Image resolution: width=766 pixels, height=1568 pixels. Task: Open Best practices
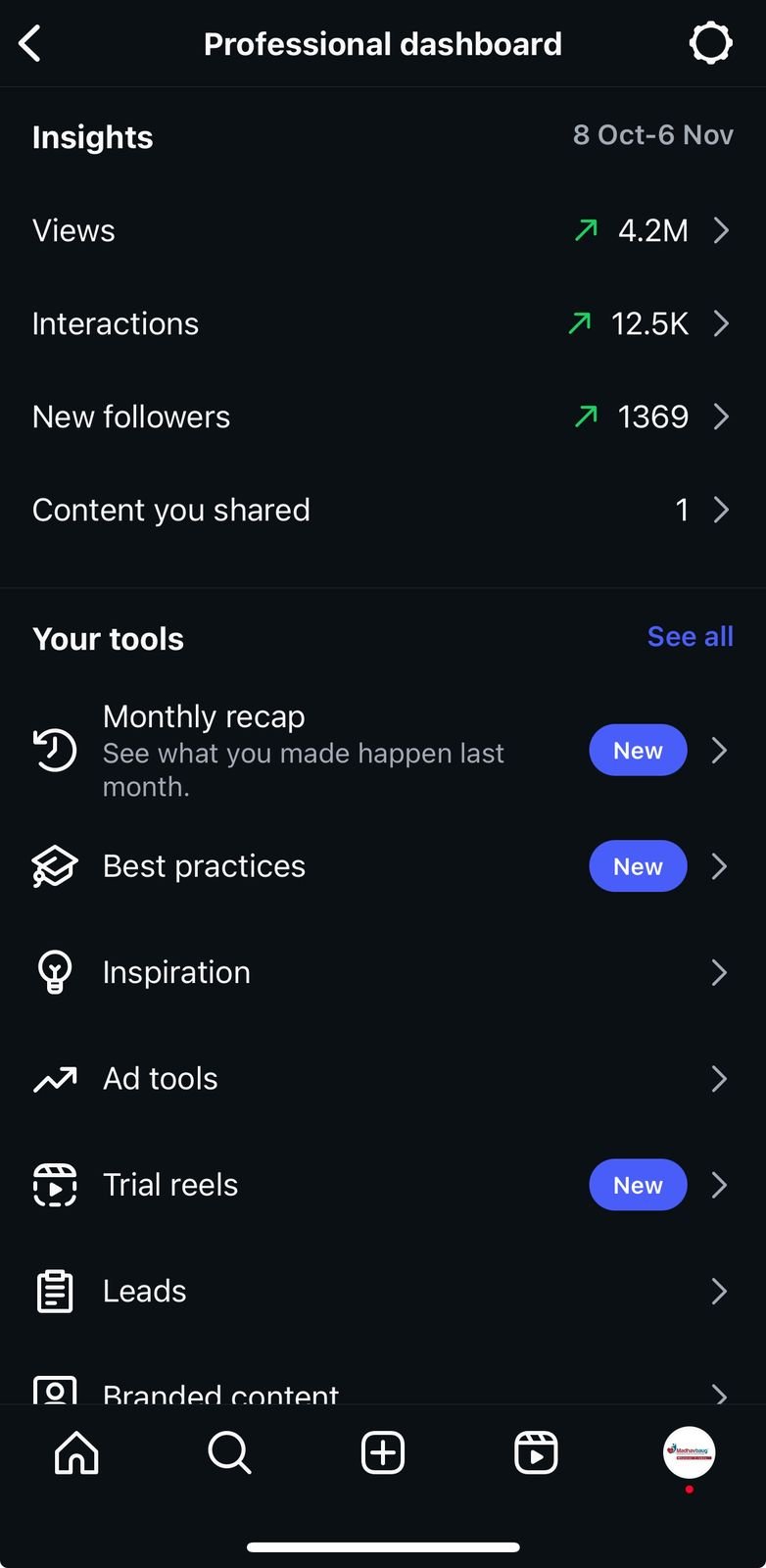point(382,867)
